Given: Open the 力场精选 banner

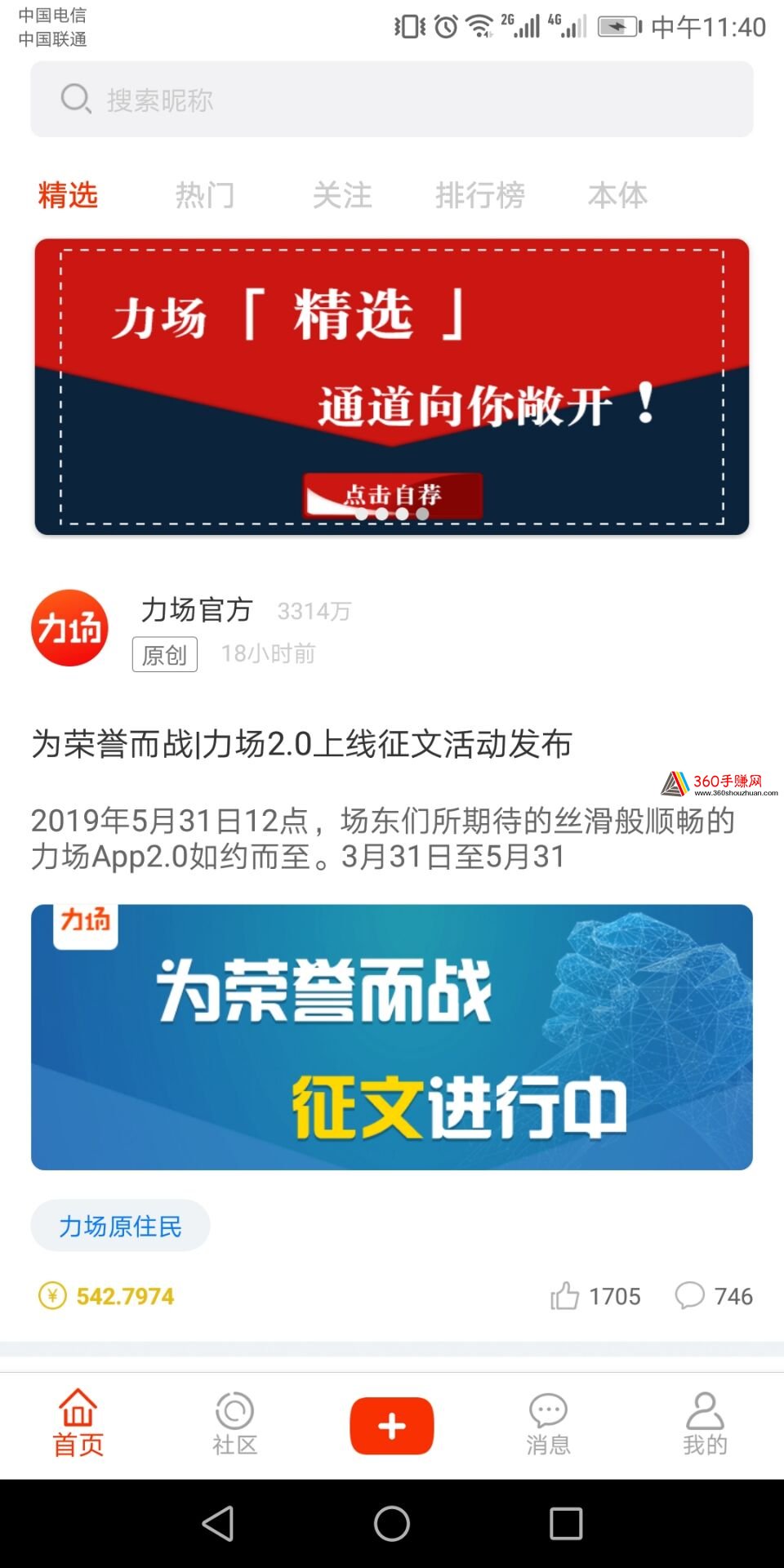Looking at the screenshot, I should pos(392,387).
